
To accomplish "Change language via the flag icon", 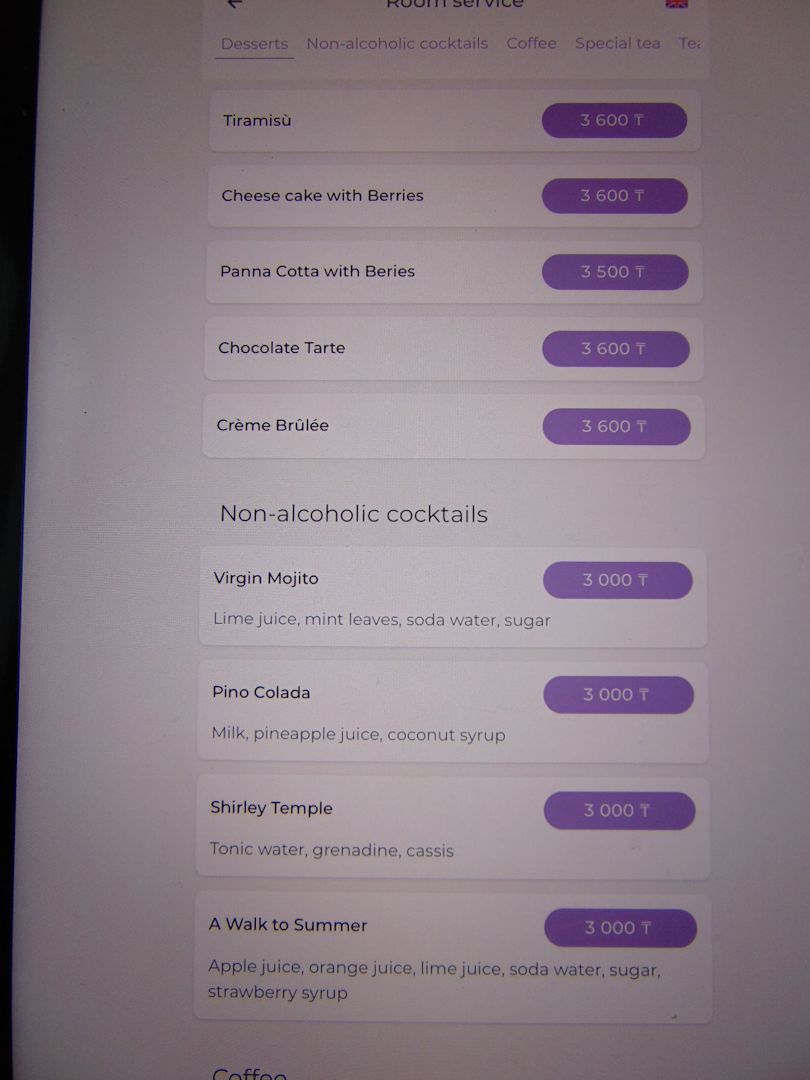I will click(x=677, y=4).
